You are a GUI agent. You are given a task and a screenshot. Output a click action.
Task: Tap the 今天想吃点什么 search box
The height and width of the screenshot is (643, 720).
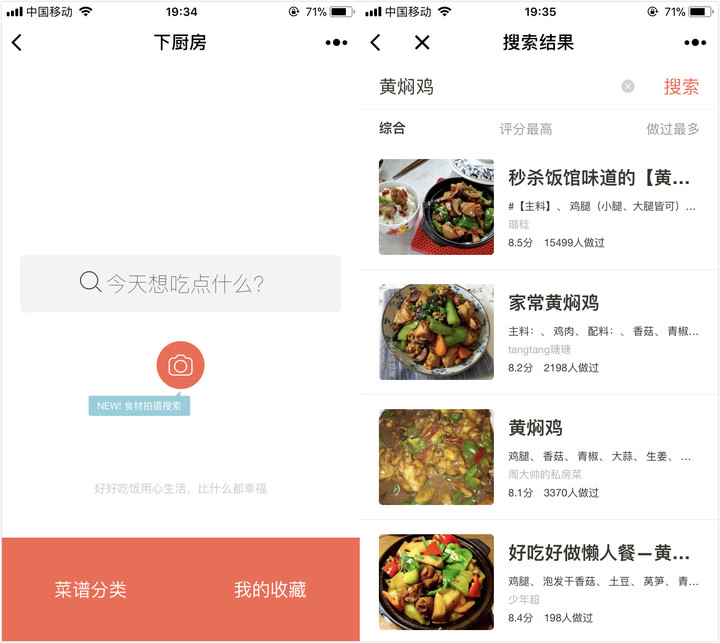click(180, 283)
